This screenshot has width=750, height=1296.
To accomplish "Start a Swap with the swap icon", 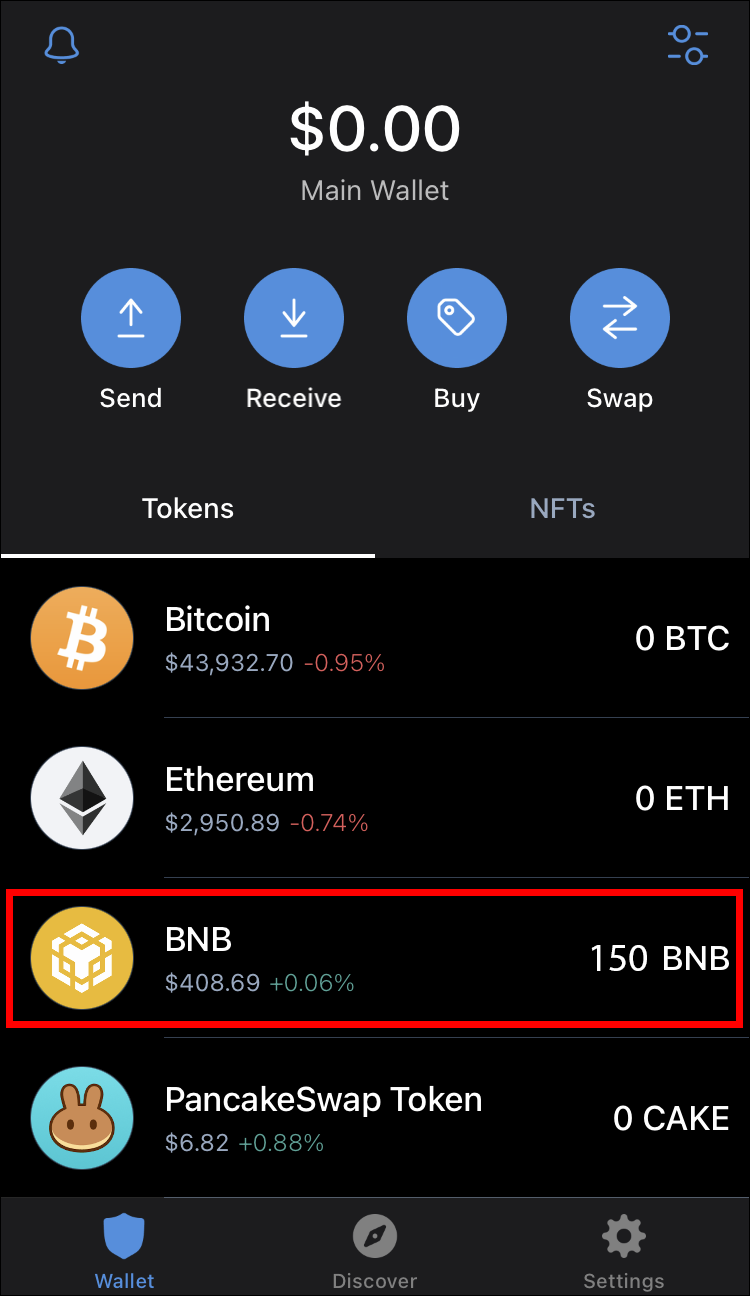I will pyautogui.click(x=619, y=317).
